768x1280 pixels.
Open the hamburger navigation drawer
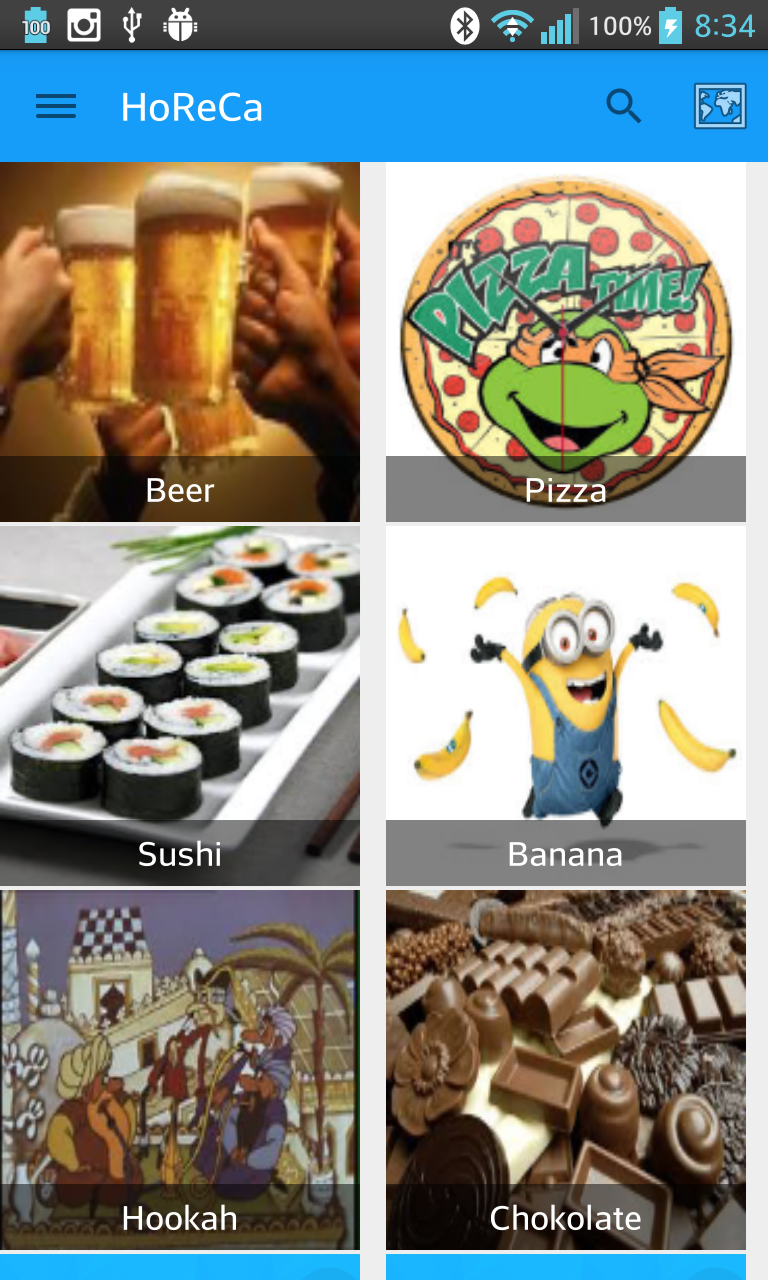56,106
